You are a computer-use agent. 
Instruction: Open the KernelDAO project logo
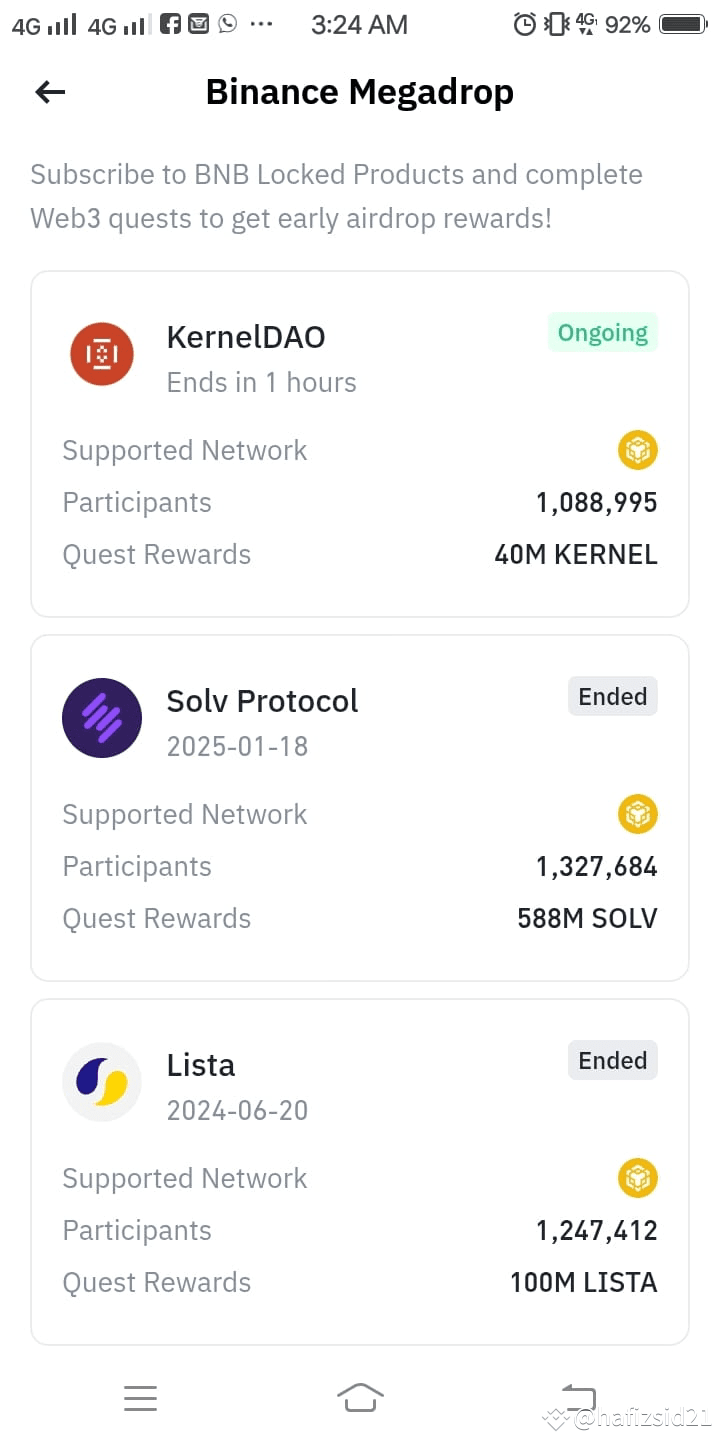coord(101,354)
